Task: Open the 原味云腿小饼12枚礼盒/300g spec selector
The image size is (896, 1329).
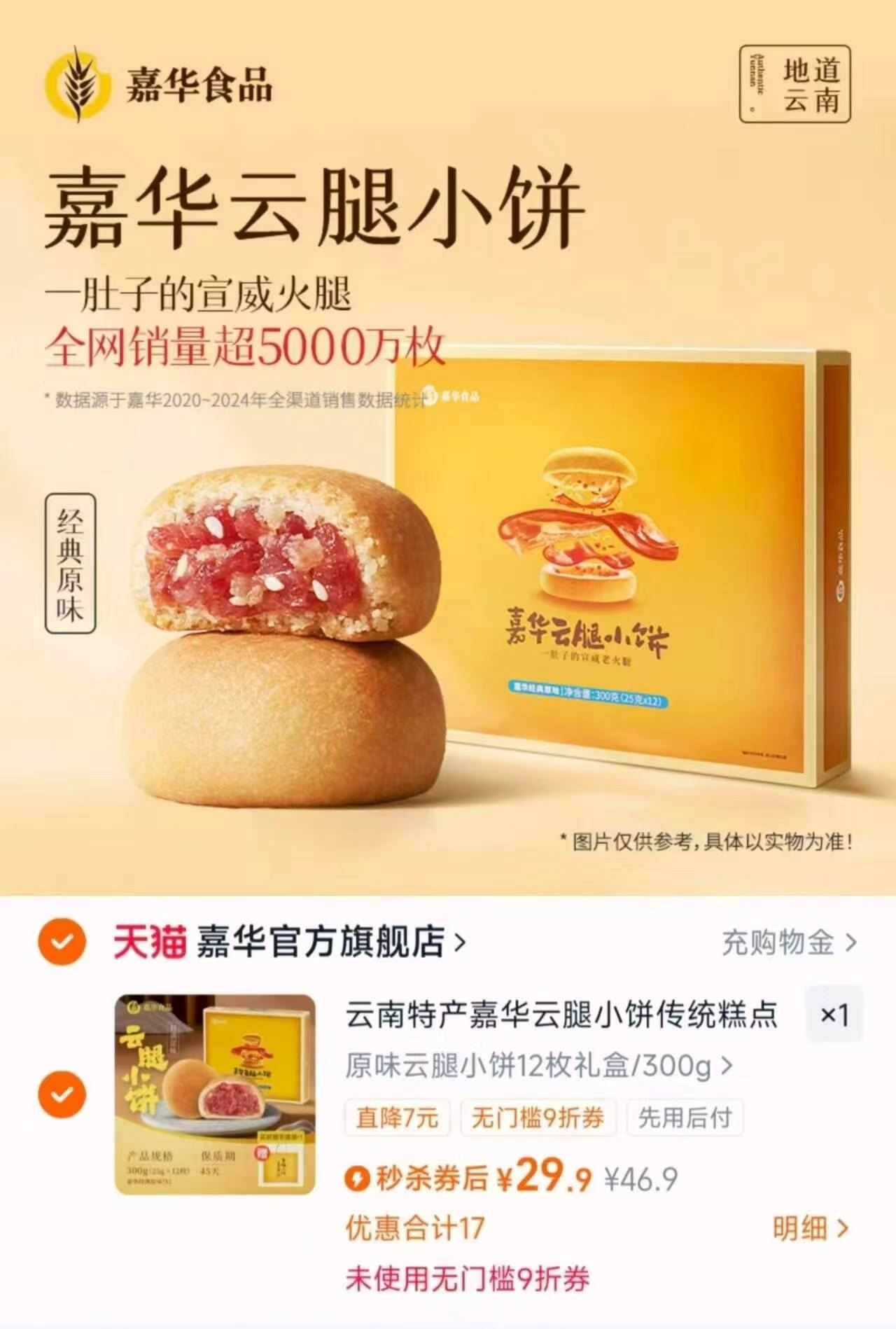Action: coord(535,1066)
